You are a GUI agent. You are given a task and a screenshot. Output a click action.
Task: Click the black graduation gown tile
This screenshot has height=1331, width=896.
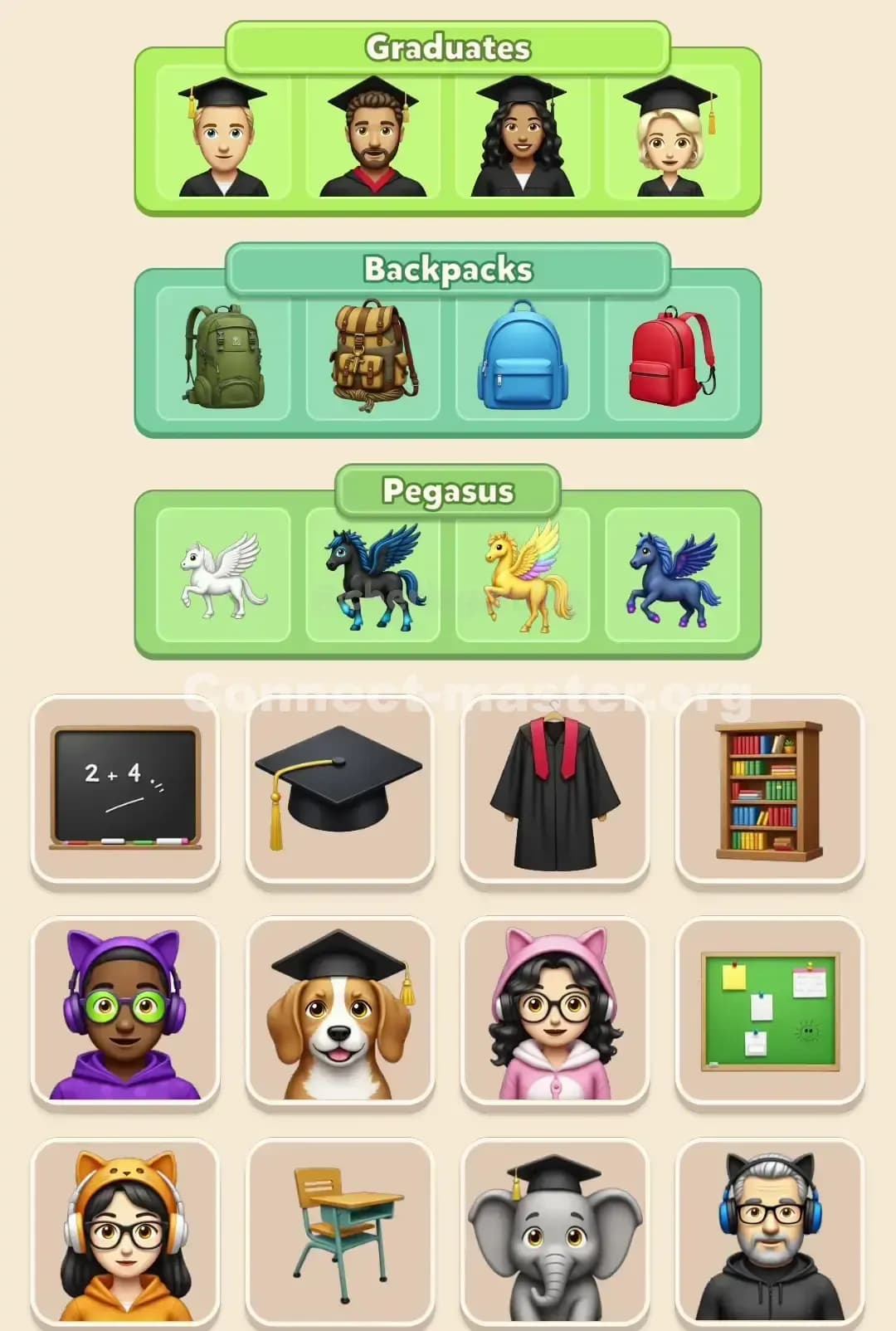(554, 792)
